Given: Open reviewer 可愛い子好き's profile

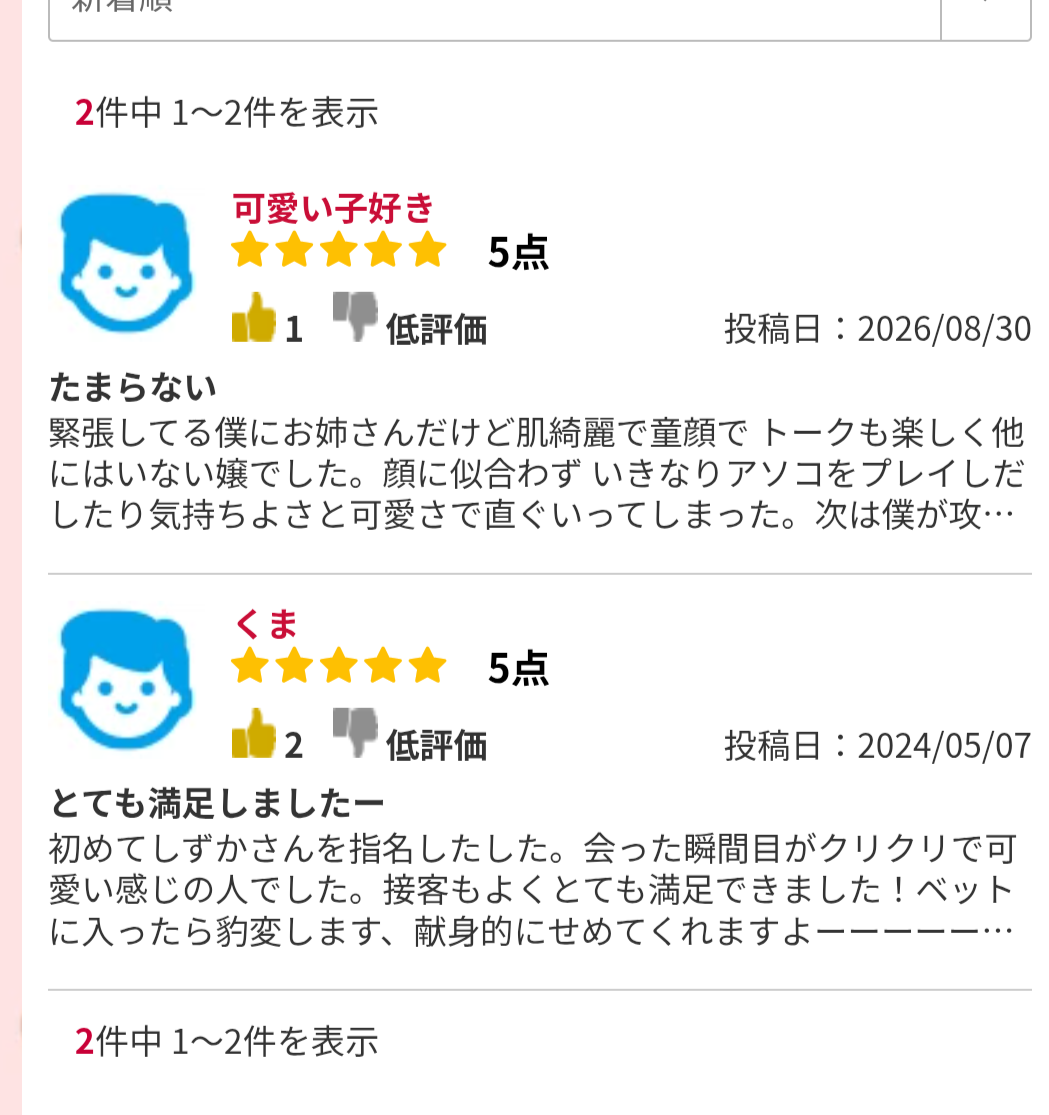Looking at the screenshot, I should pyautogui.click(x=333, y=208).
